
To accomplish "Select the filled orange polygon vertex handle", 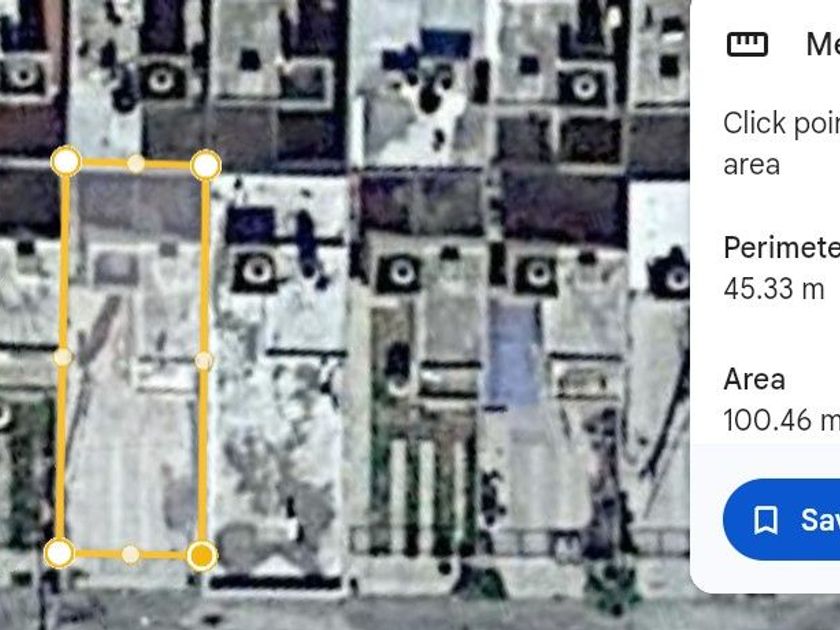I will (202, 555).
